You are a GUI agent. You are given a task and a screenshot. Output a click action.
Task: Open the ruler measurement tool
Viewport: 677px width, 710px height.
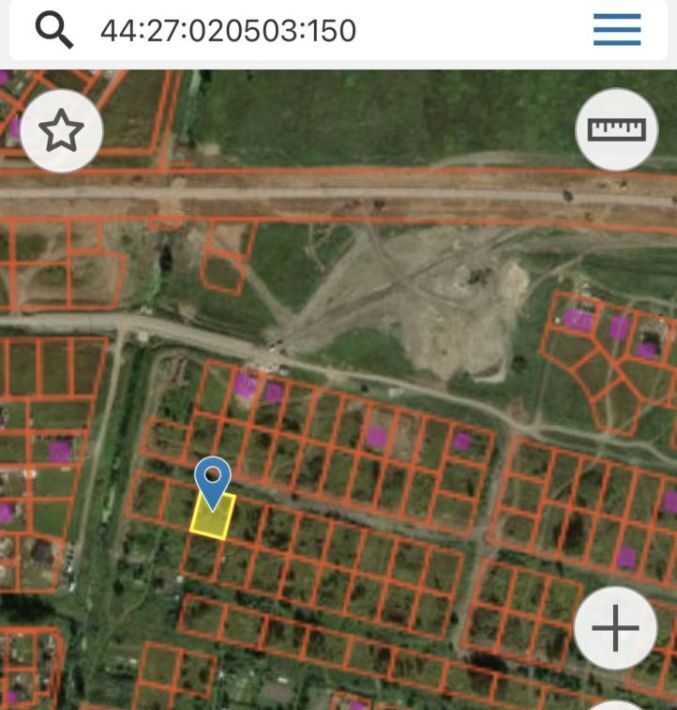coord(616,130)
